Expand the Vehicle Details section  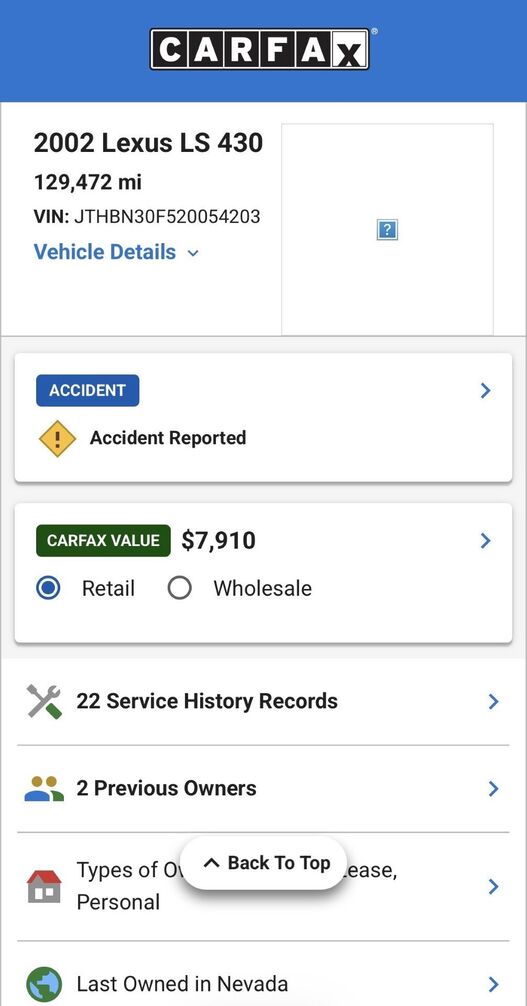pyautogui.click(x=116, y=252)
